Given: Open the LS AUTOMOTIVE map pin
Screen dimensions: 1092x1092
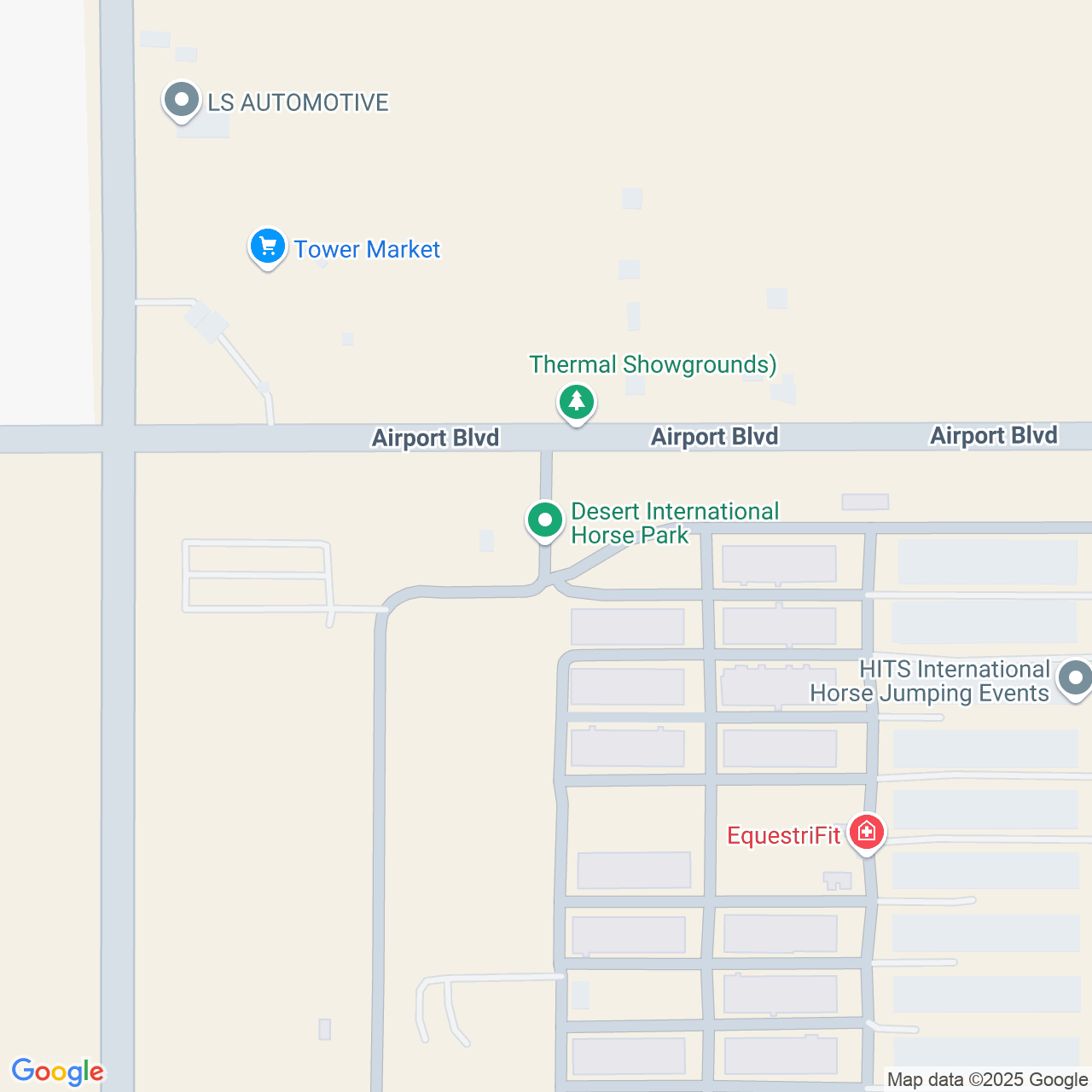Looking at the screenshot, I should click(x=181, y=101).
